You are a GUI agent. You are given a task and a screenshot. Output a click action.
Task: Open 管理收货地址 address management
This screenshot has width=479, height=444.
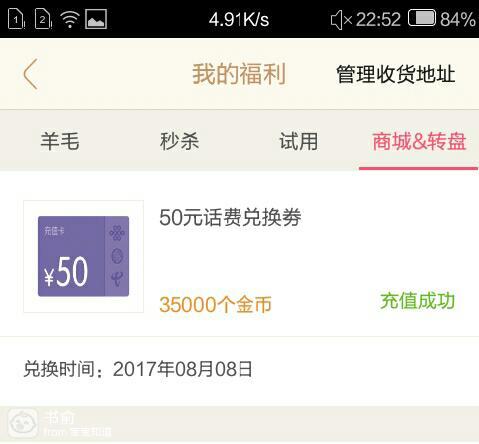(x=396, y=74)
